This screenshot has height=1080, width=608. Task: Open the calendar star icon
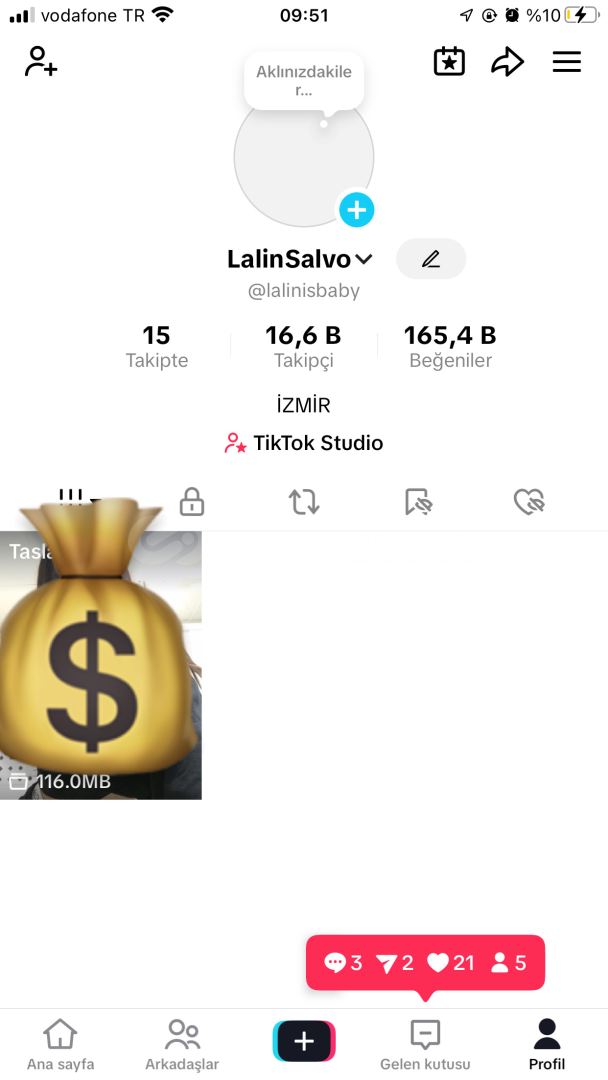[449, 62]
